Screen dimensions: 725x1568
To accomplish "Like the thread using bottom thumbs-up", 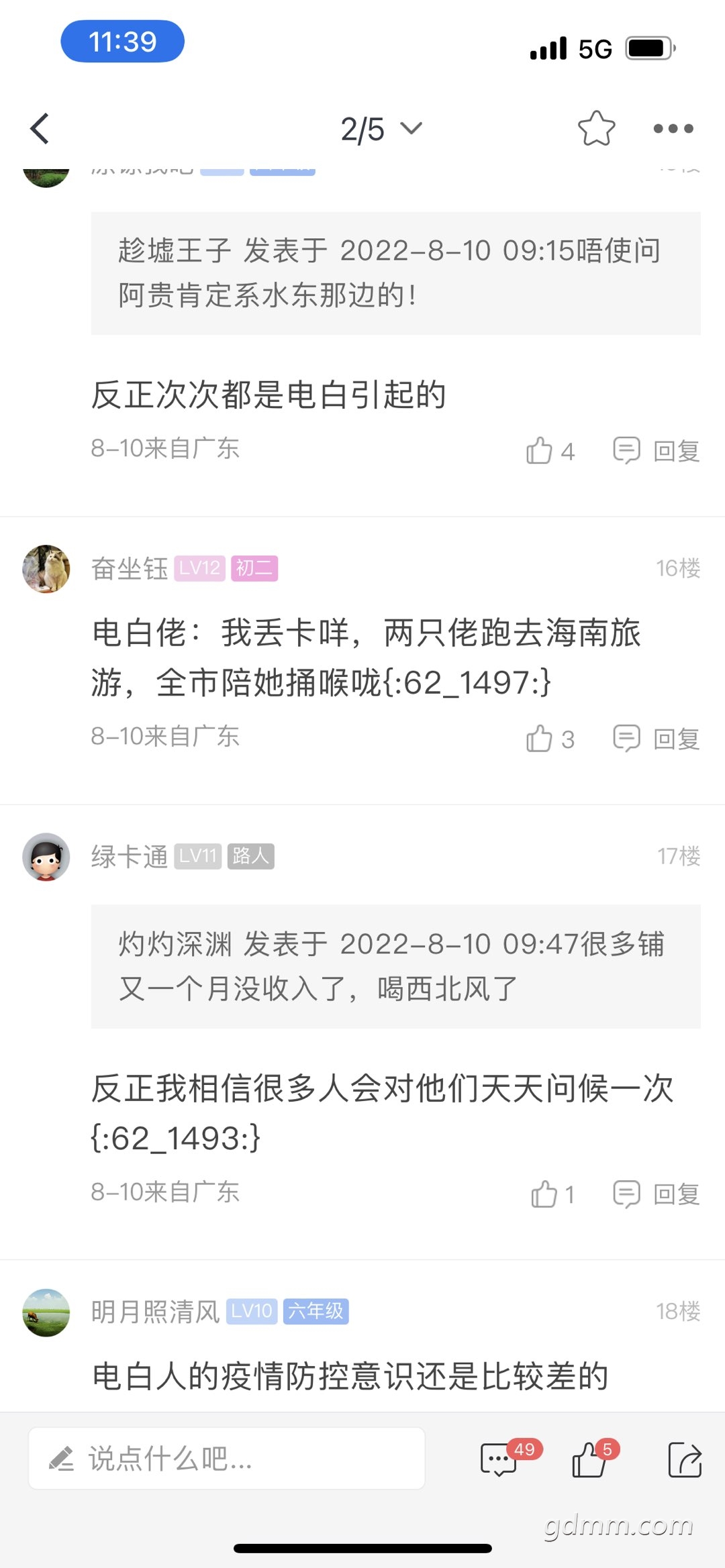I will [589, 1459].
